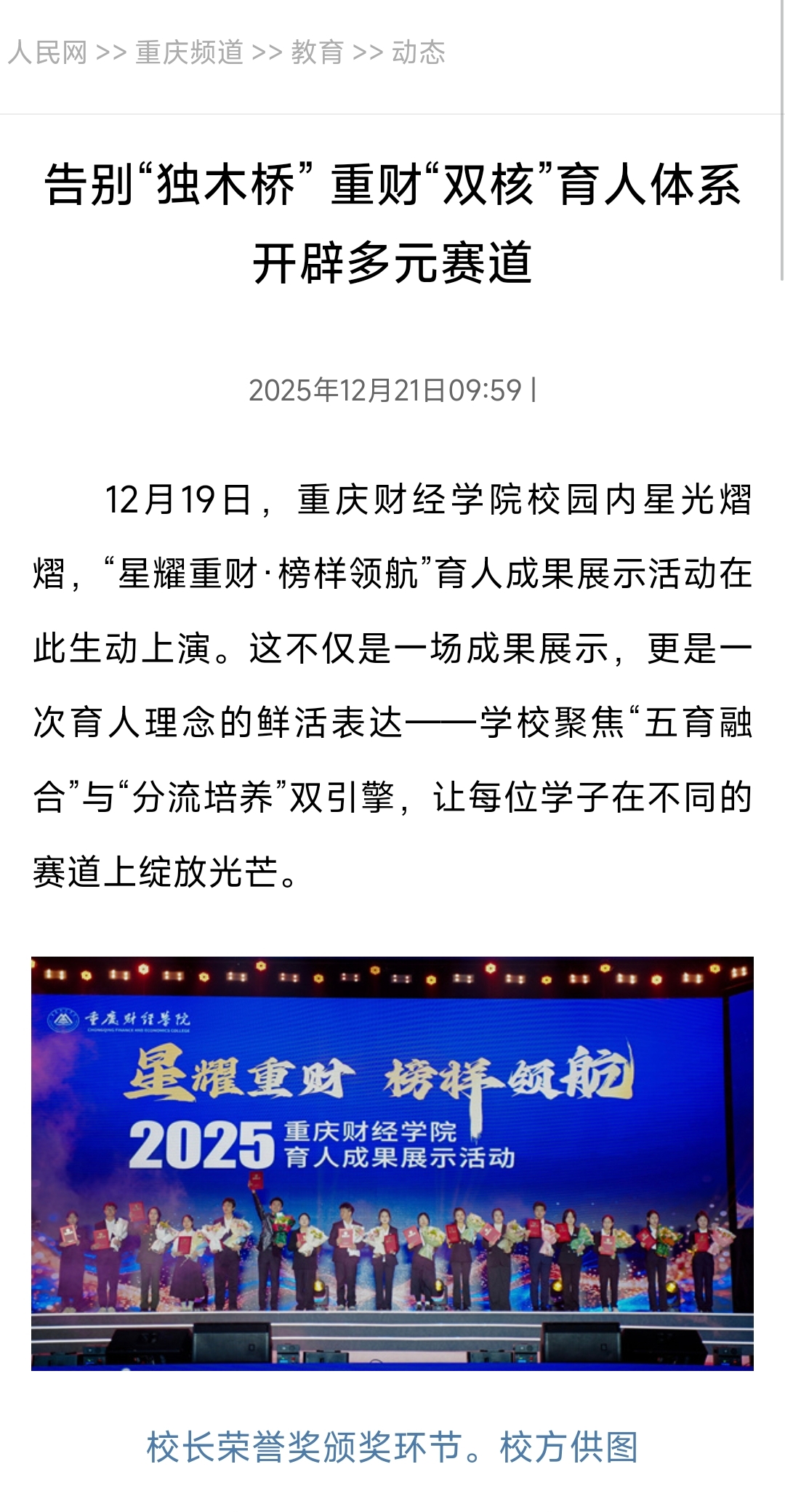
Task: View the 星耀重财 award ceremony photo
Action: tap(392, 1163)
